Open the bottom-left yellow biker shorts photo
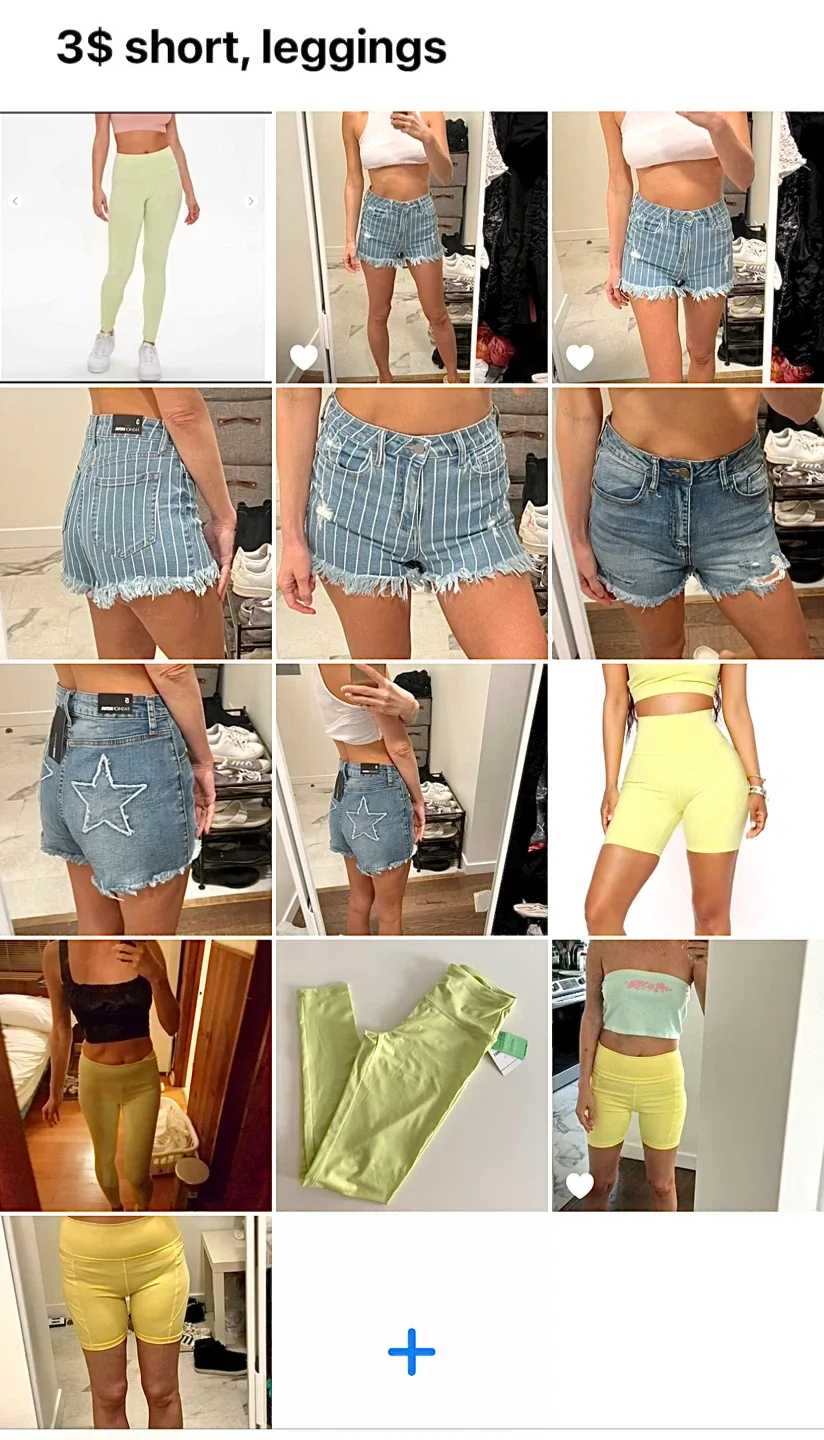The height and width of the screenshot is (1440, 824). (x=135, y=1330)
